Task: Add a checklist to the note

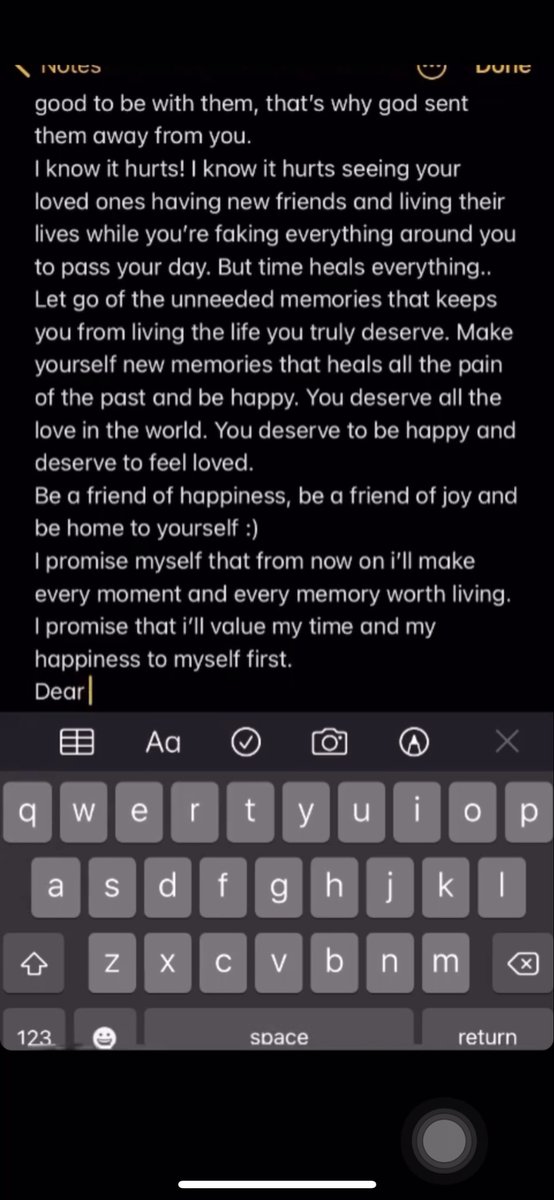Action: coord(246,741)
